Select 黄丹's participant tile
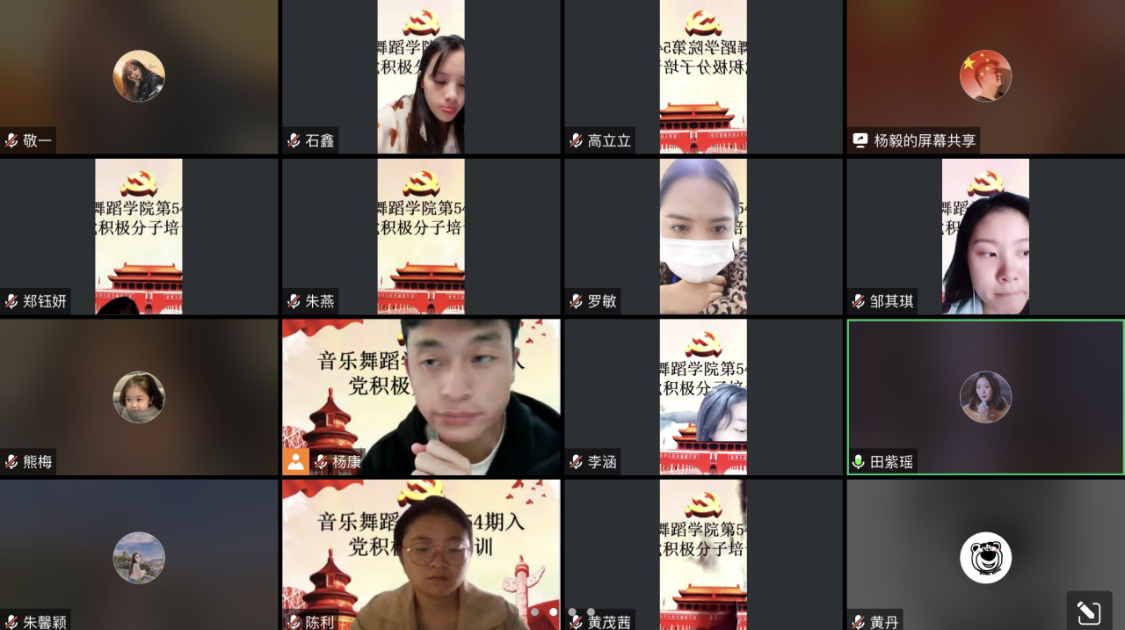This screenshot has height=630, width=1125. 985,555
